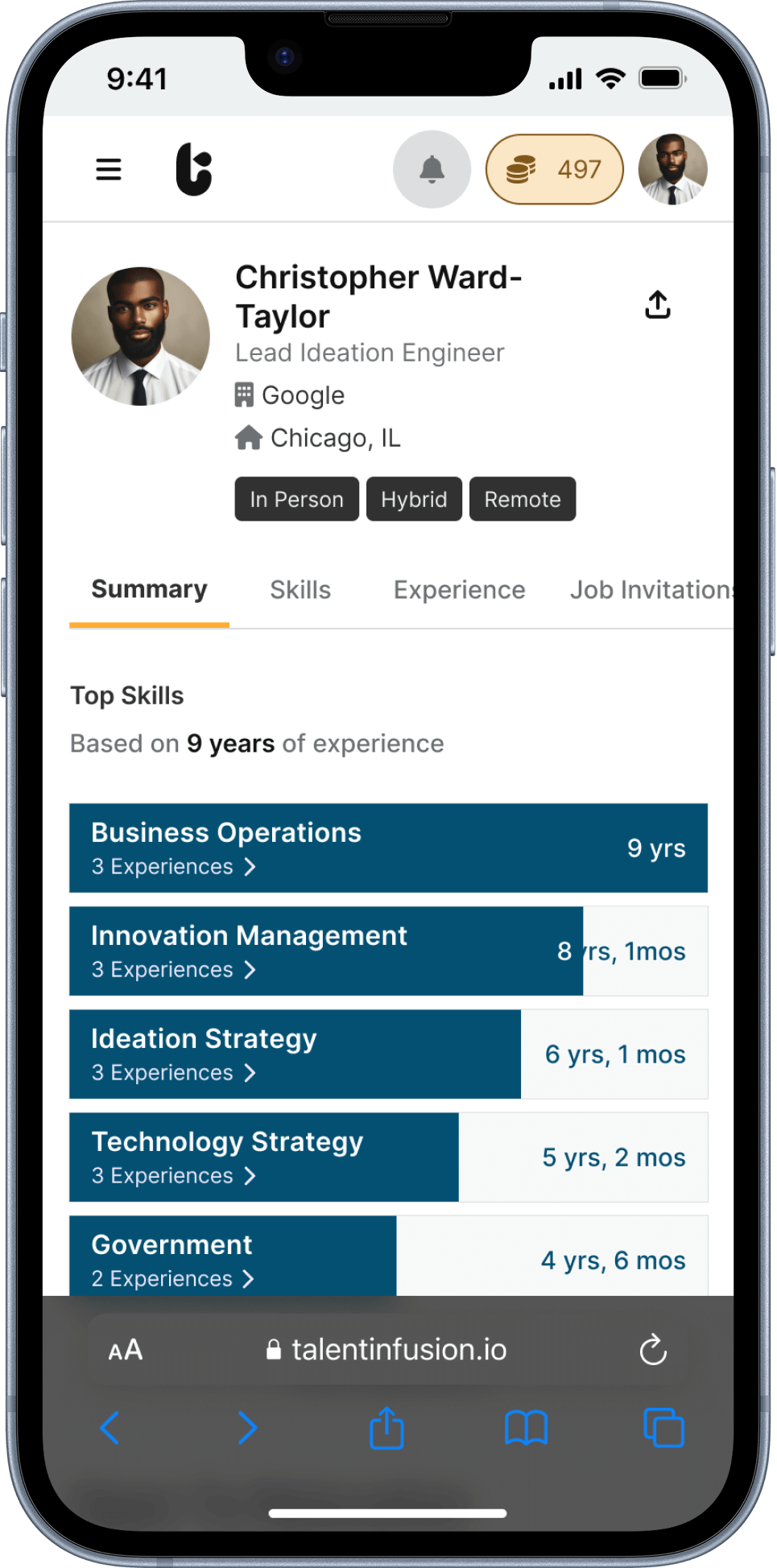The image size is (777, 1568).
Task: Open Safari bookmarks
Action: tap(526, 1429)
